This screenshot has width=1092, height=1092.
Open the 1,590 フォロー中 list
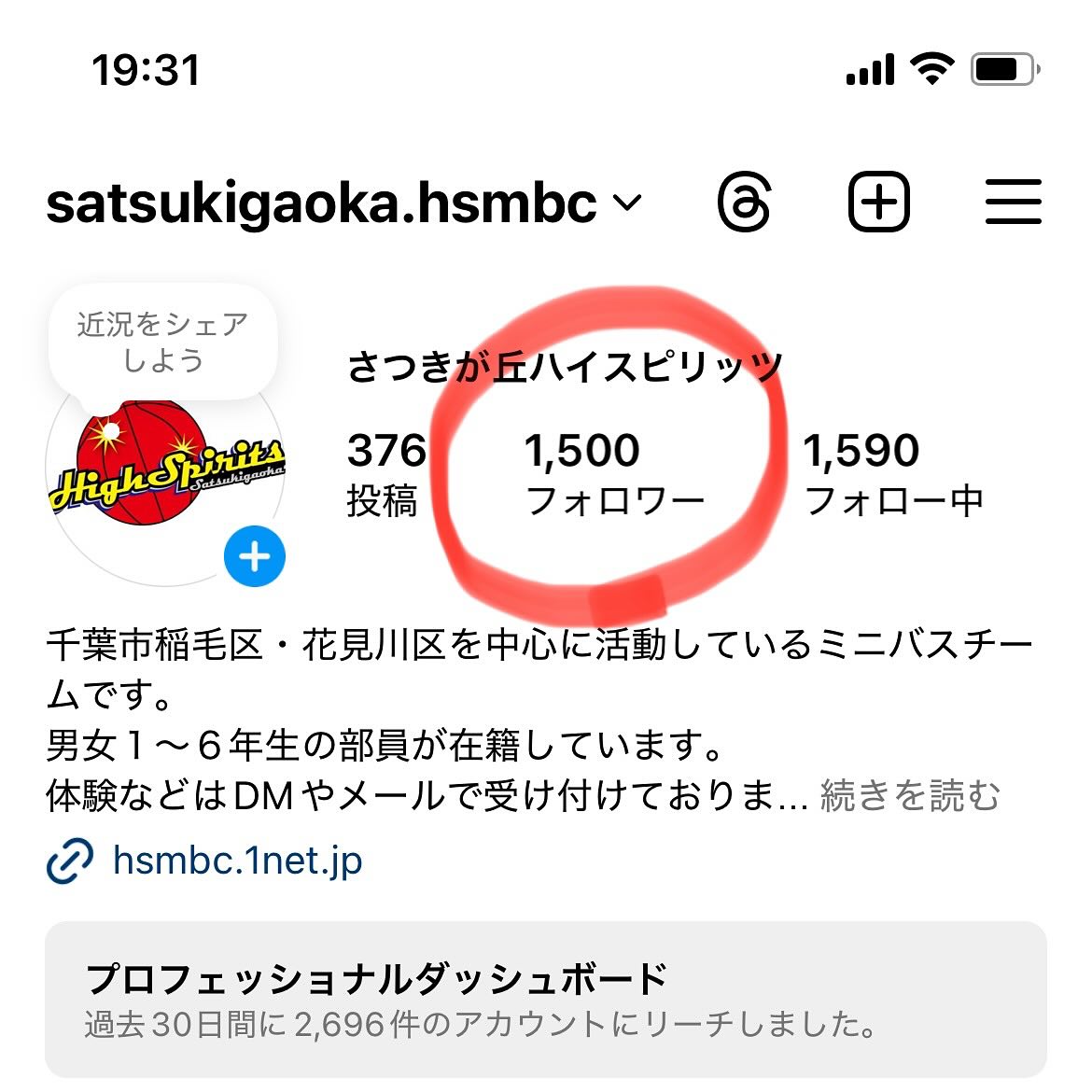(893, 474)
